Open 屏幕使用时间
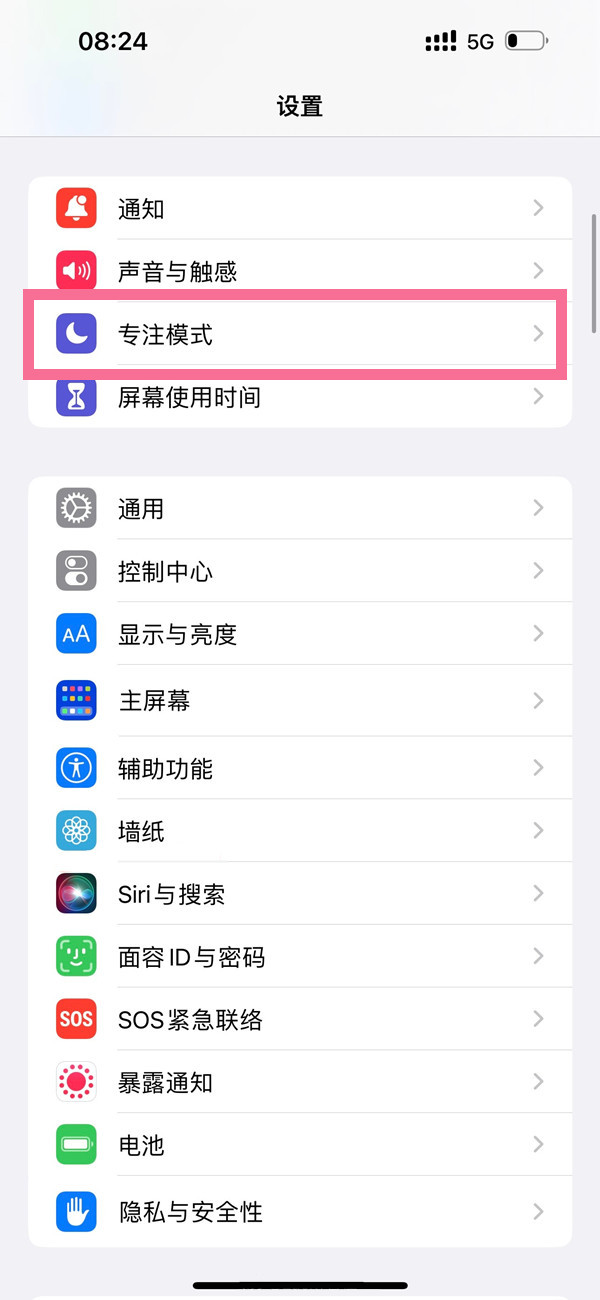Viewport: 600px width, 1300px height. 300,396
